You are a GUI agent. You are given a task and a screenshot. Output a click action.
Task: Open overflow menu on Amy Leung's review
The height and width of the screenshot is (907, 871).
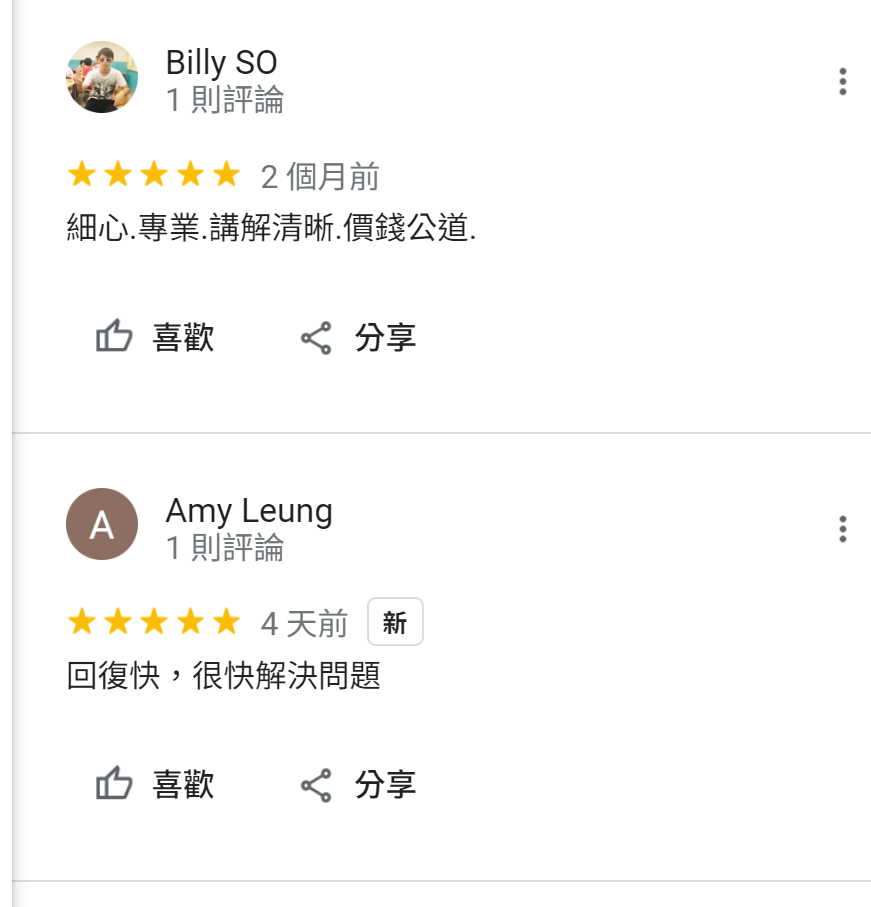[x=843, y=528]
